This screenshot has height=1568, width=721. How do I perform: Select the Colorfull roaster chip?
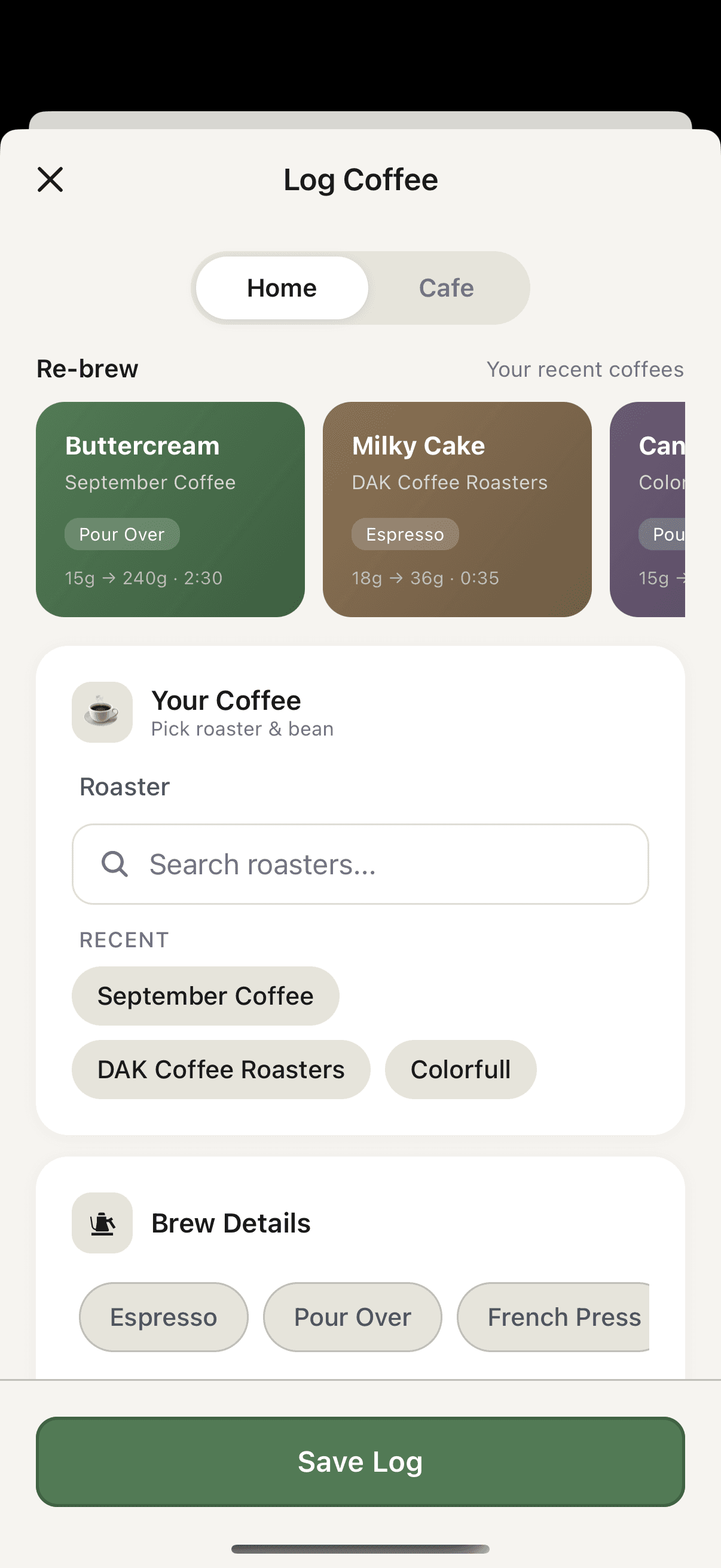pyautogui.click(x=460, y=1069)
